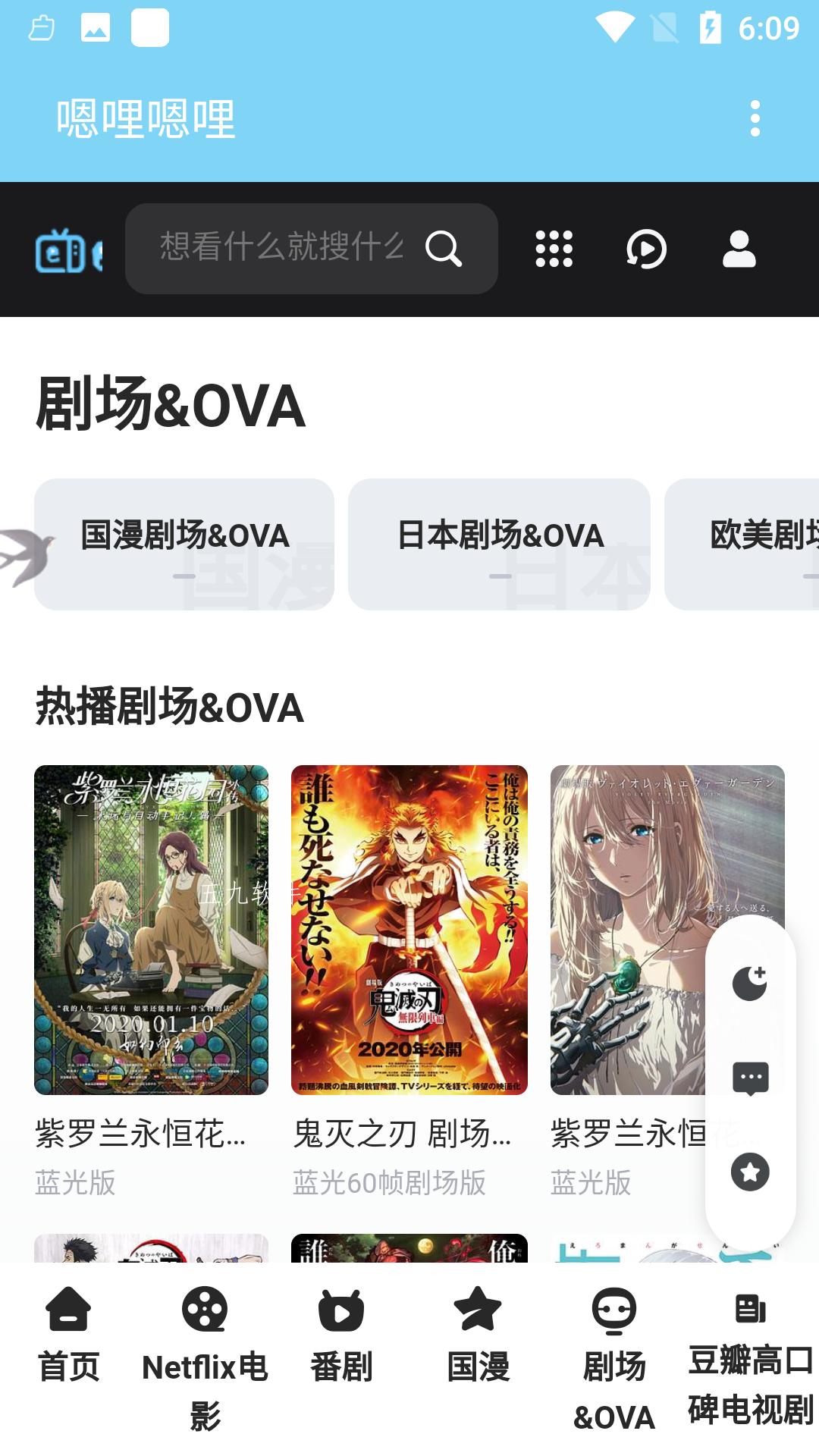Open the category grid icon
819x1456 pixels.
[554, 249]
